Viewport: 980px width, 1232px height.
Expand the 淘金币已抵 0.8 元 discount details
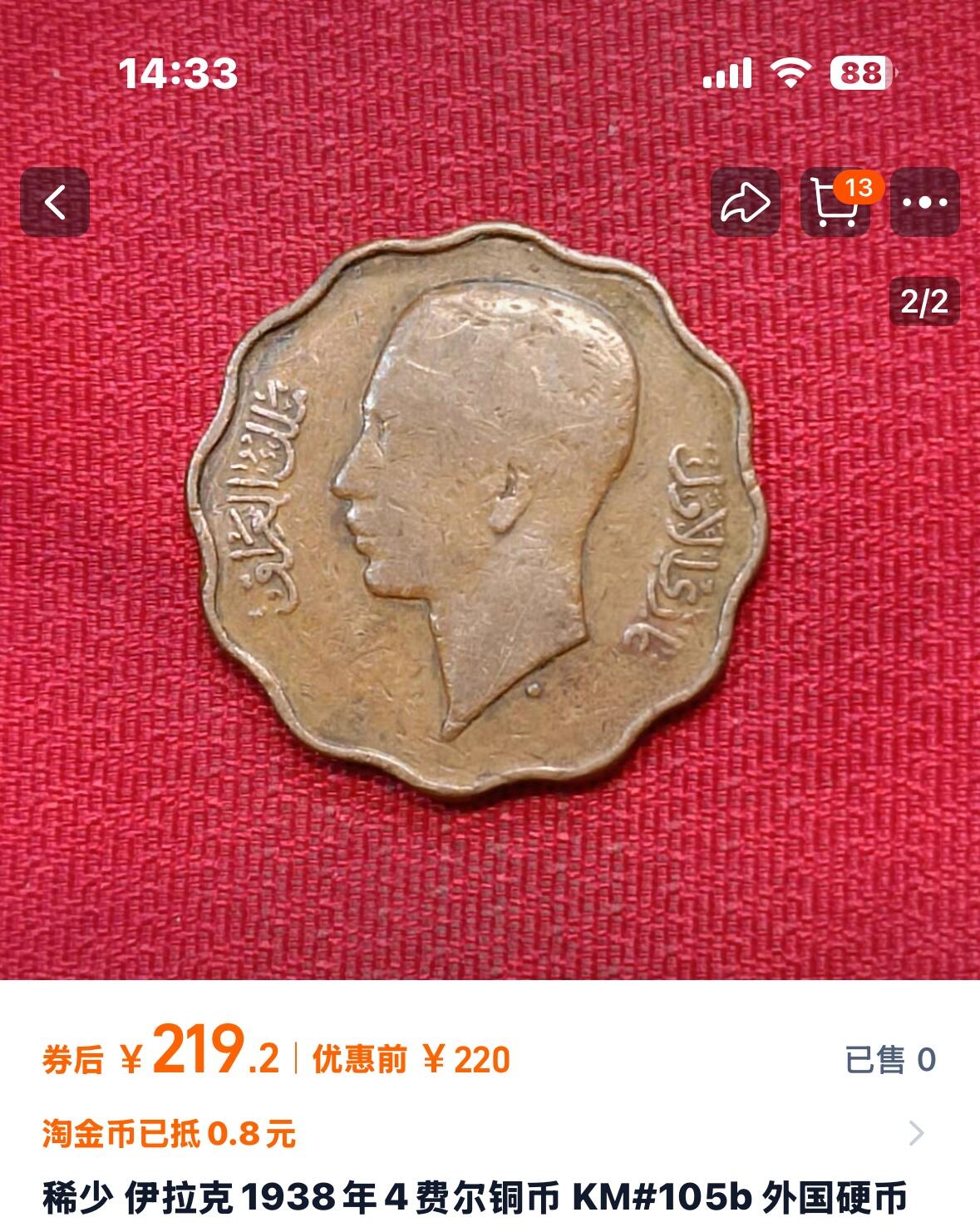click(916, 1133)
